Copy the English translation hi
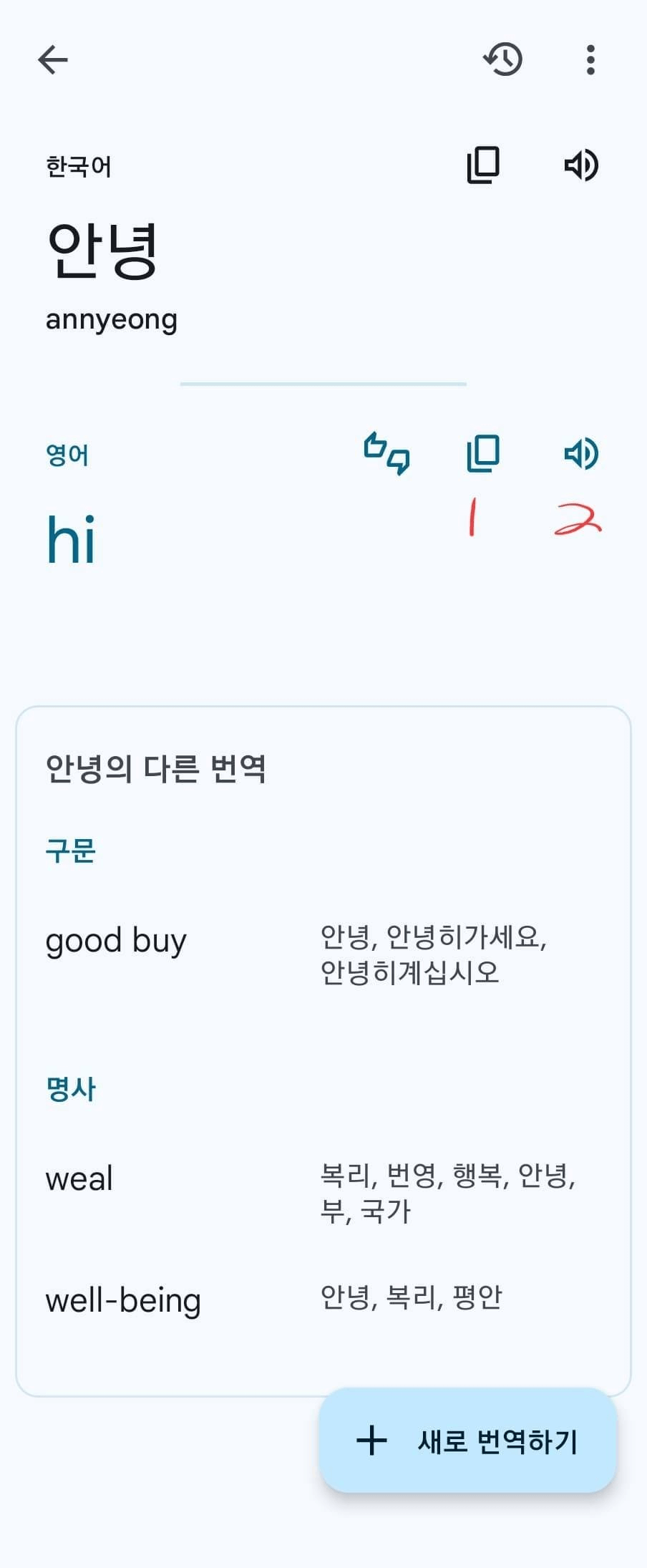This screenshot has height=1568, width=647. coord(482,454)
